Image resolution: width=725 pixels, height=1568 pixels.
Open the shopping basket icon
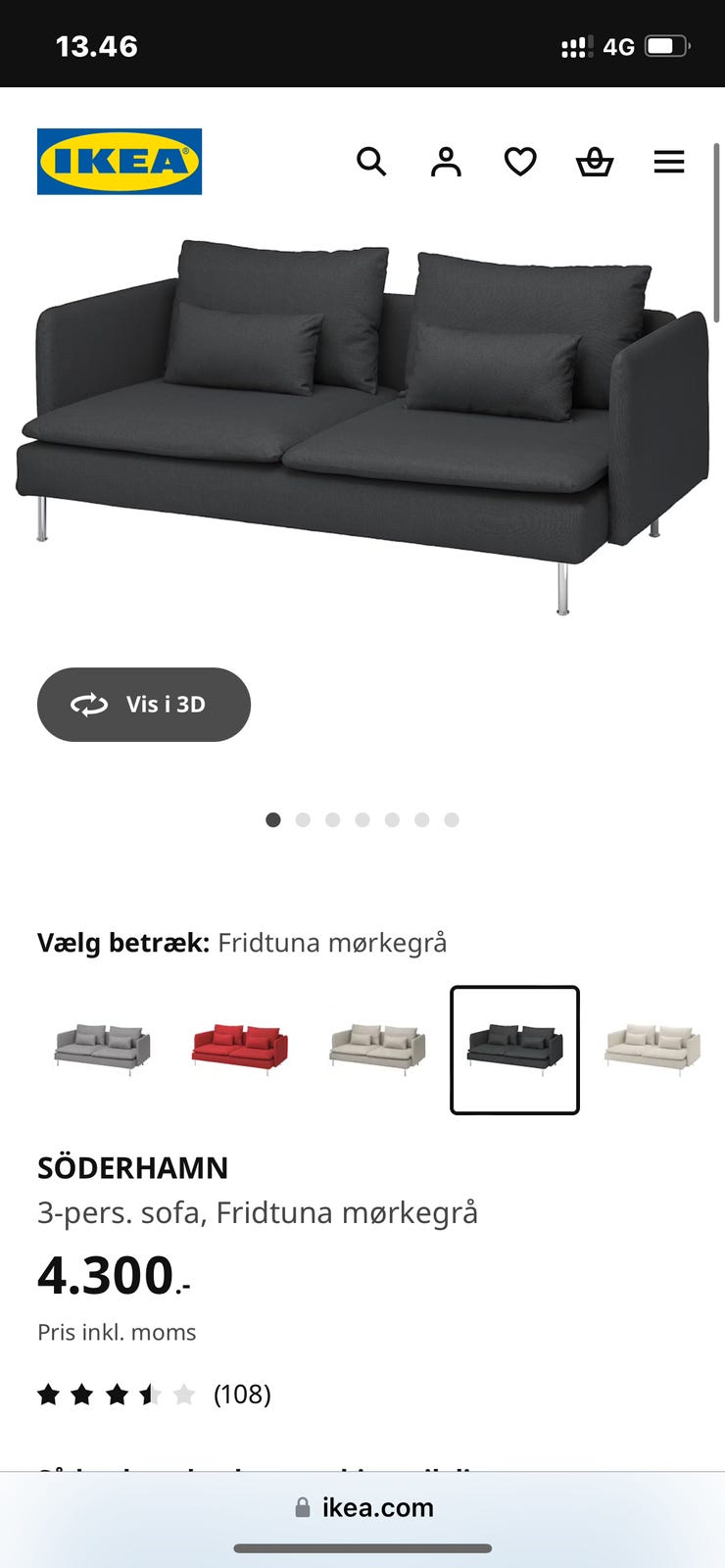click(x=595, y=162)
